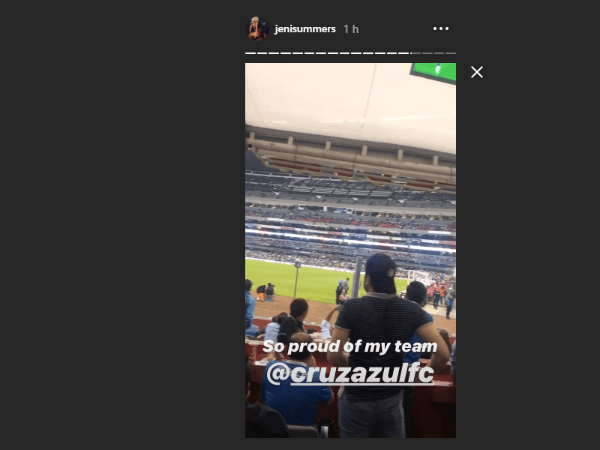The width and height of the screenshot is (600, 450).
Task: Close the story viewer
Action: pyautogui.click(x=477, y=72)
